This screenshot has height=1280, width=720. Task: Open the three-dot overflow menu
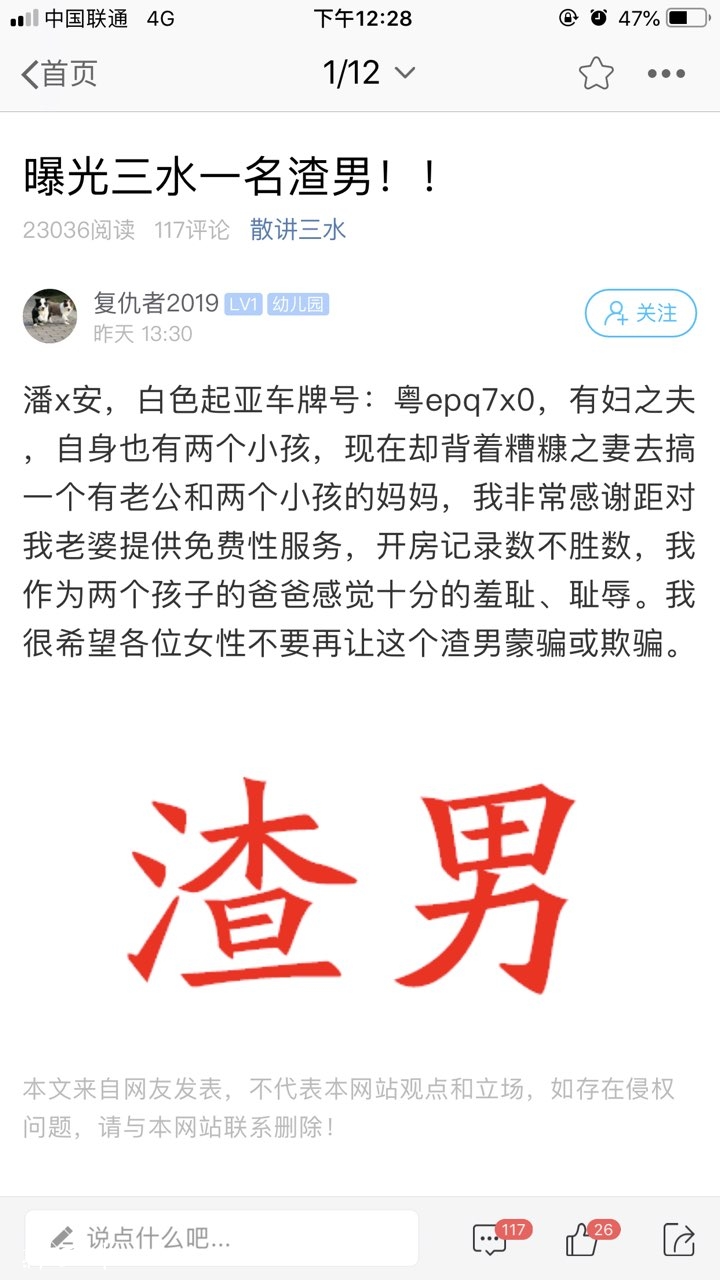[666, 73]
